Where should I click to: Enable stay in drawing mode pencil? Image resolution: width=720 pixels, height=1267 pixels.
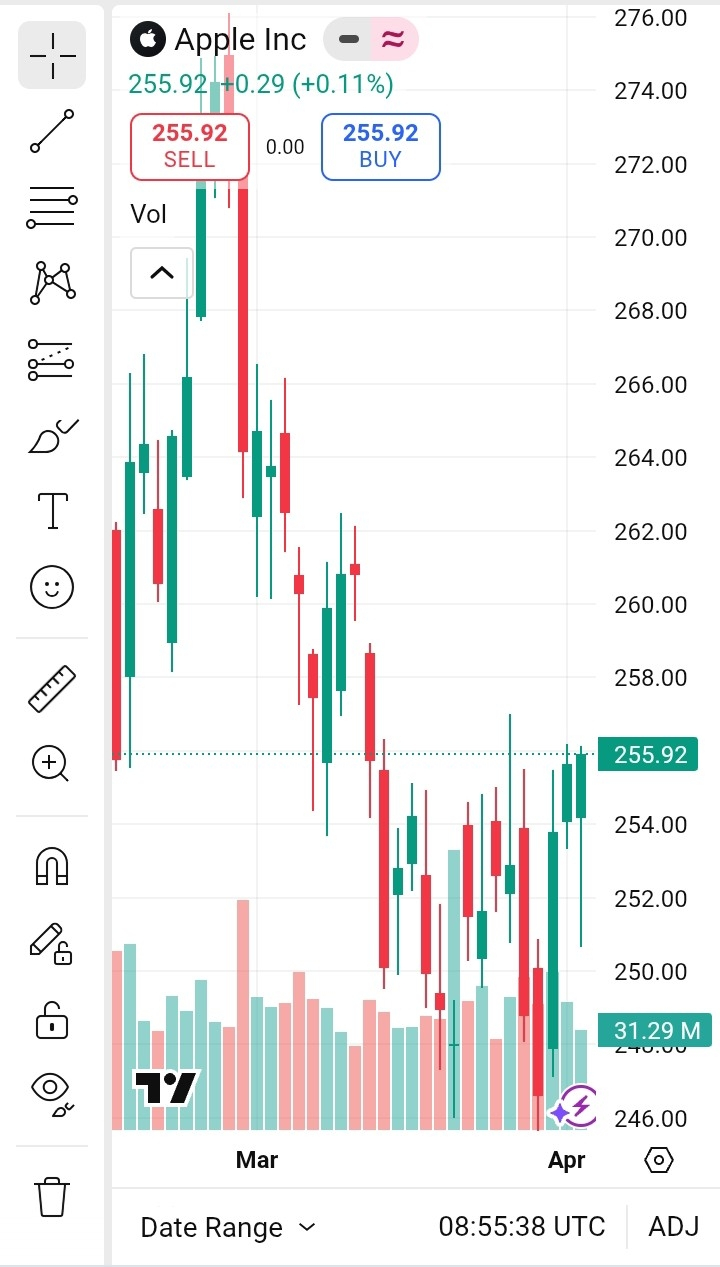click(52, 943)
